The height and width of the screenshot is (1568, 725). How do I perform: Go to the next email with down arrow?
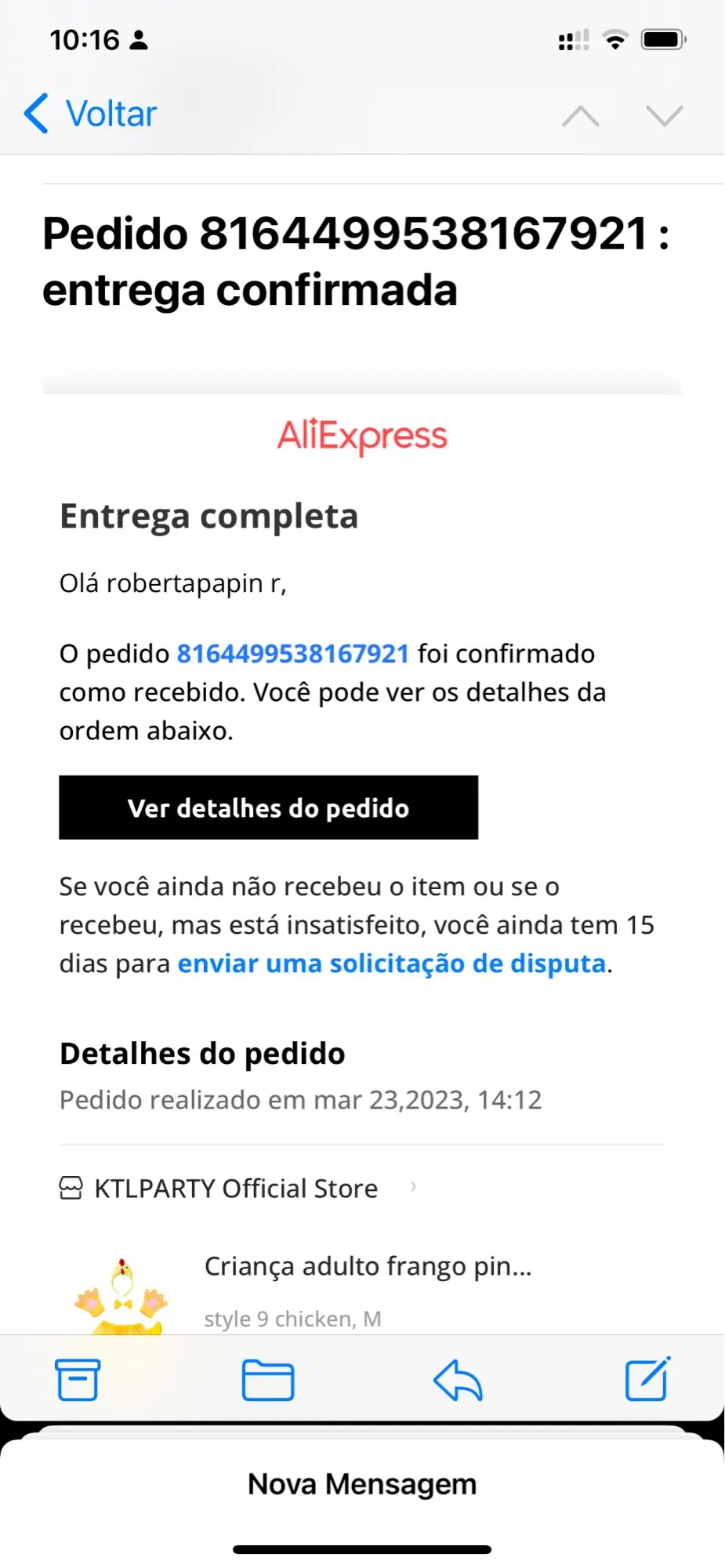665,116
